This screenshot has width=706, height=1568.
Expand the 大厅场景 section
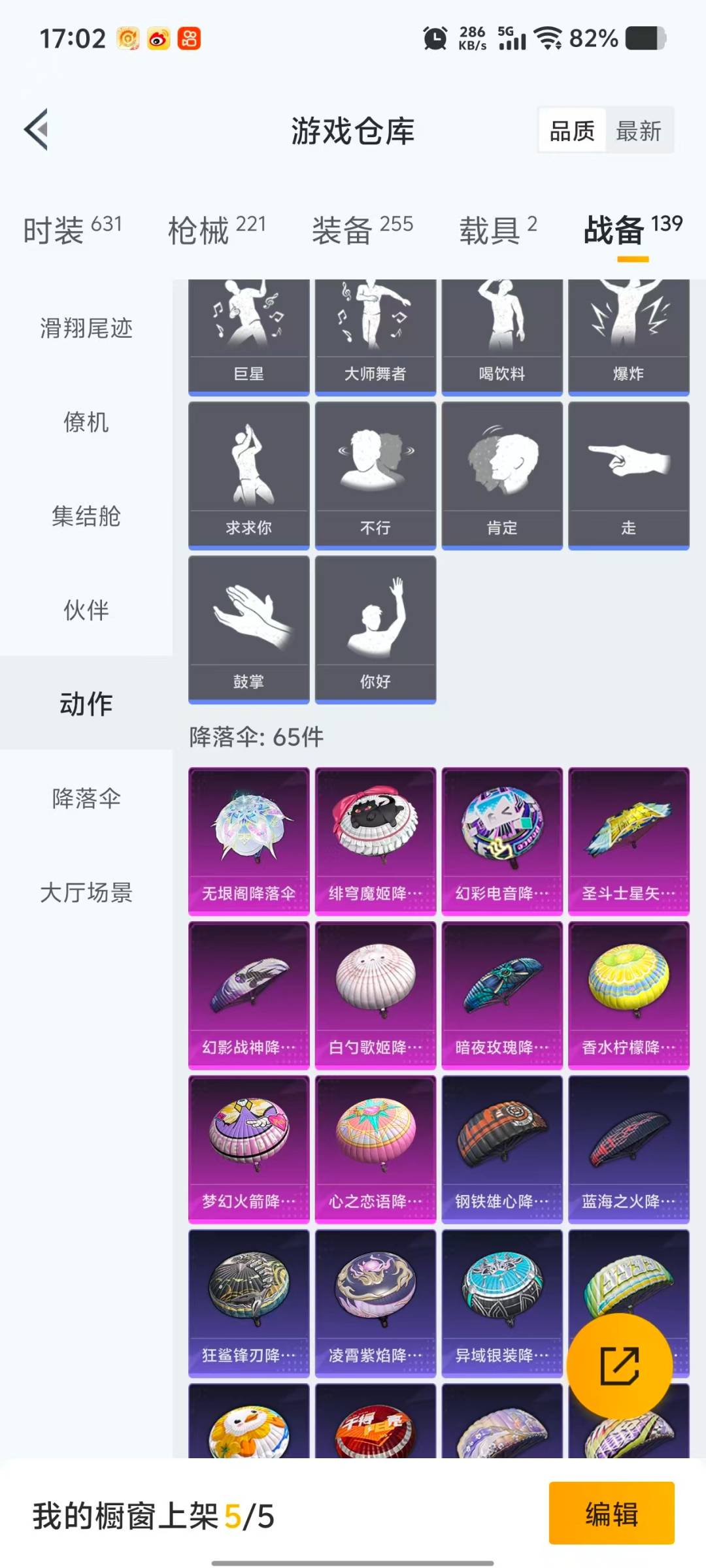85,894
